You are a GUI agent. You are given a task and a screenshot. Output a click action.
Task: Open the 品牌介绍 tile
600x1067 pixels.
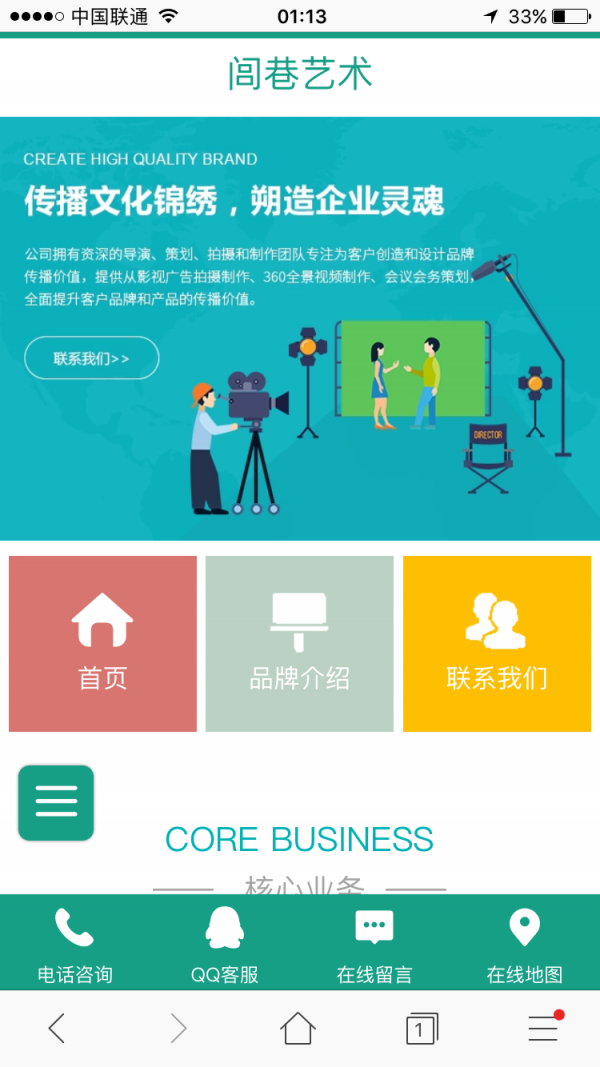pyautogui.click(x=299, y=644)
